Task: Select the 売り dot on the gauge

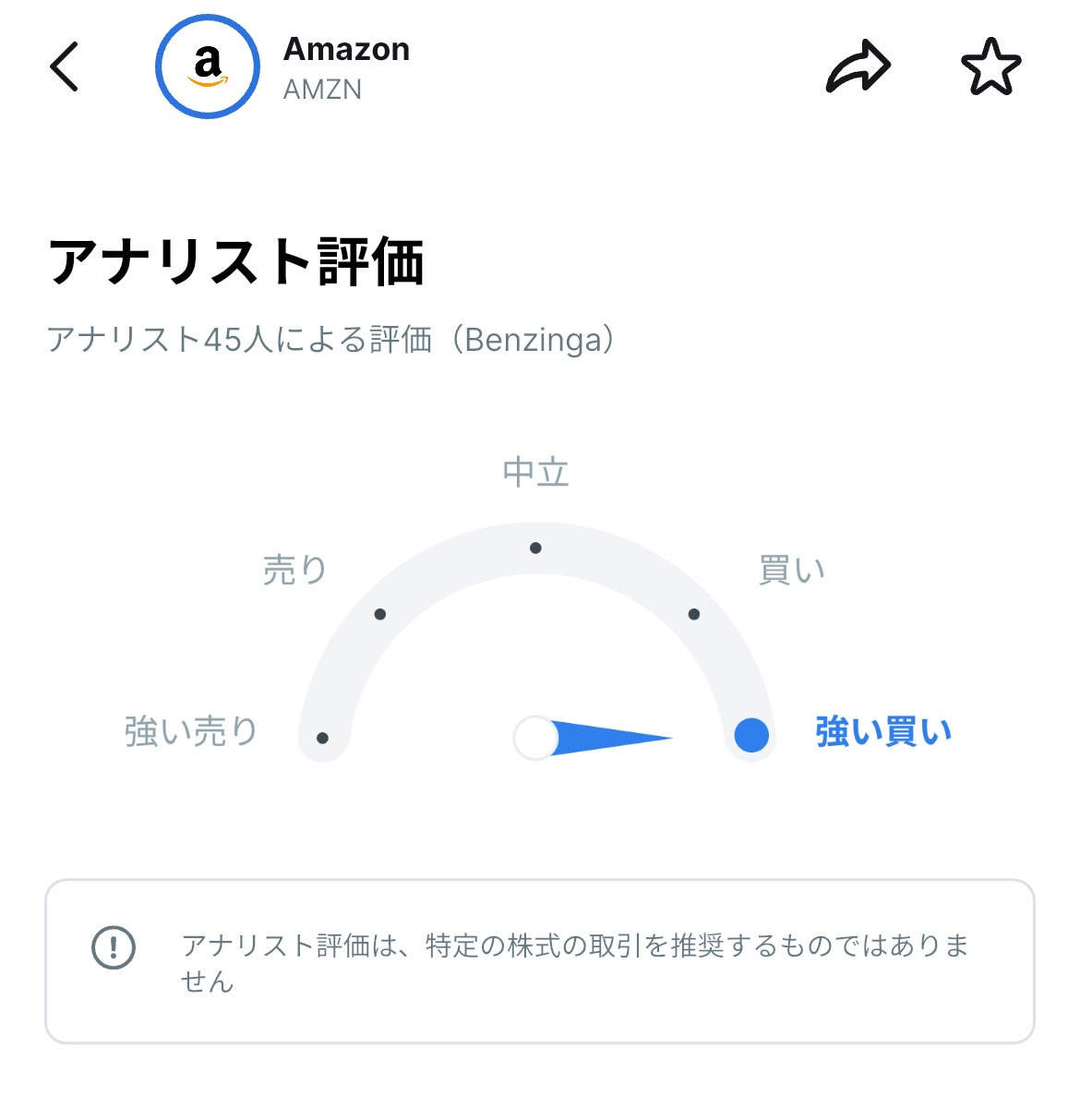Action: point(381,612)
